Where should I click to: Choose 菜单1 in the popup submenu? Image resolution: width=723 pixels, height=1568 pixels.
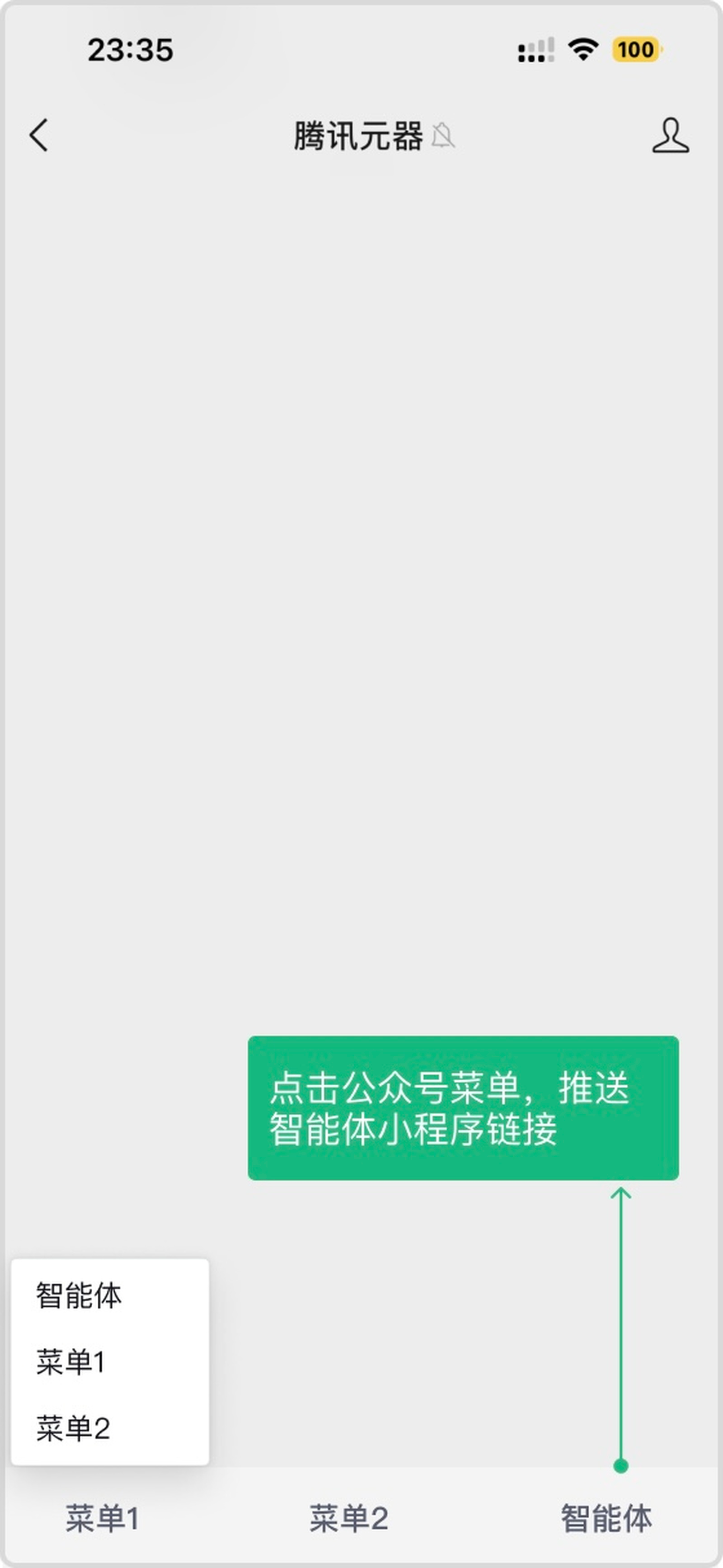(x=71, y=1362)
